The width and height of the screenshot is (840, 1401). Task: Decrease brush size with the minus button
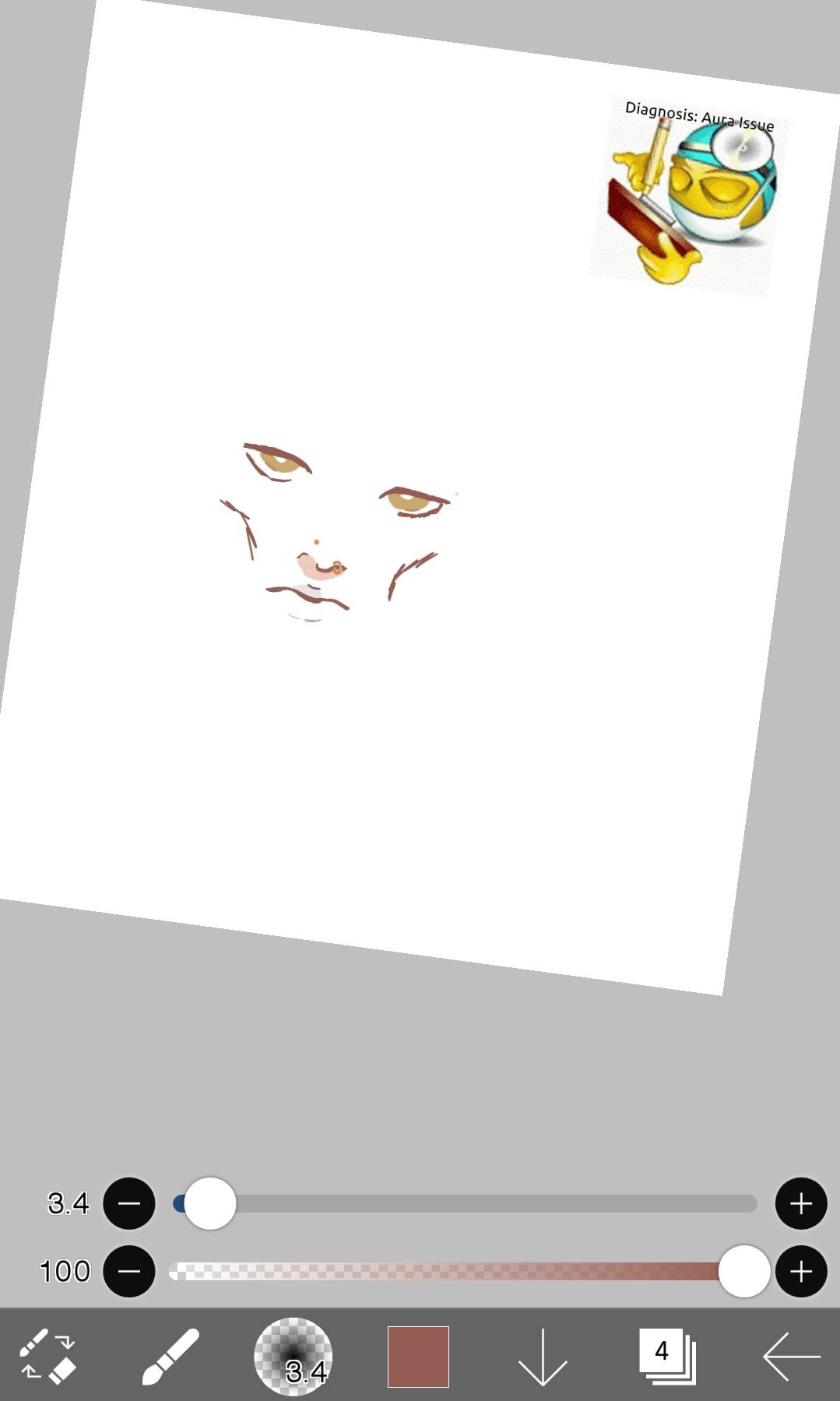[x=129, y=1203]
